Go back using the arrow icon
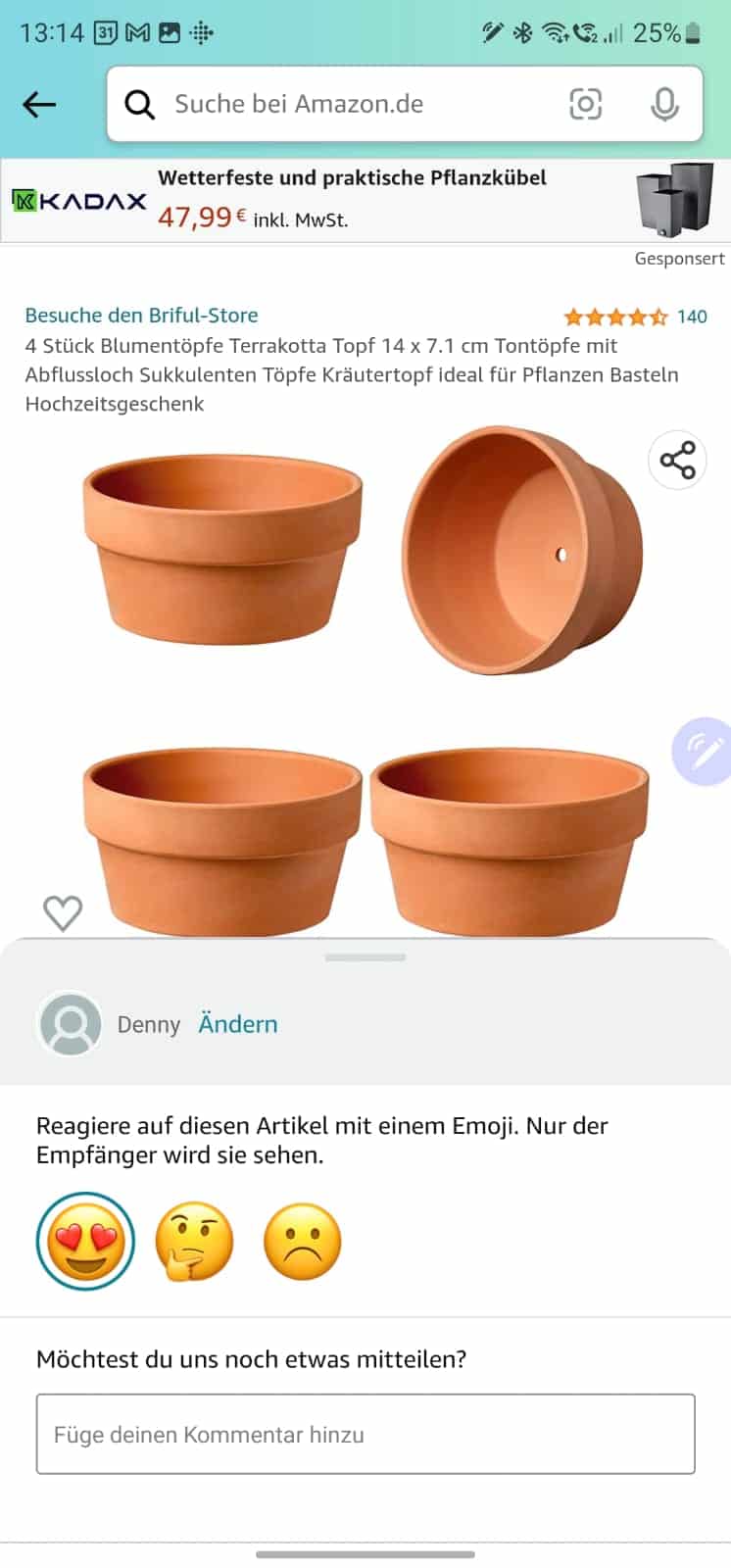The width and height of the screenshot is (731, 1568). pos(39,104)
